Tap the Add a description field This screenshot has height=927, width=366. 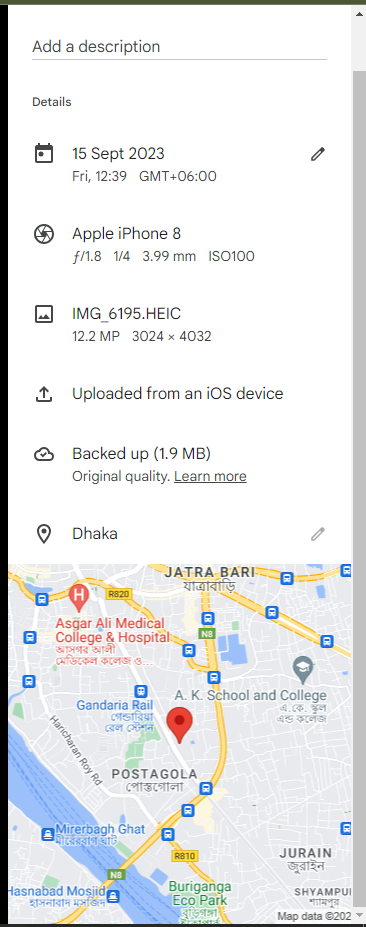[x=179, y=47]
